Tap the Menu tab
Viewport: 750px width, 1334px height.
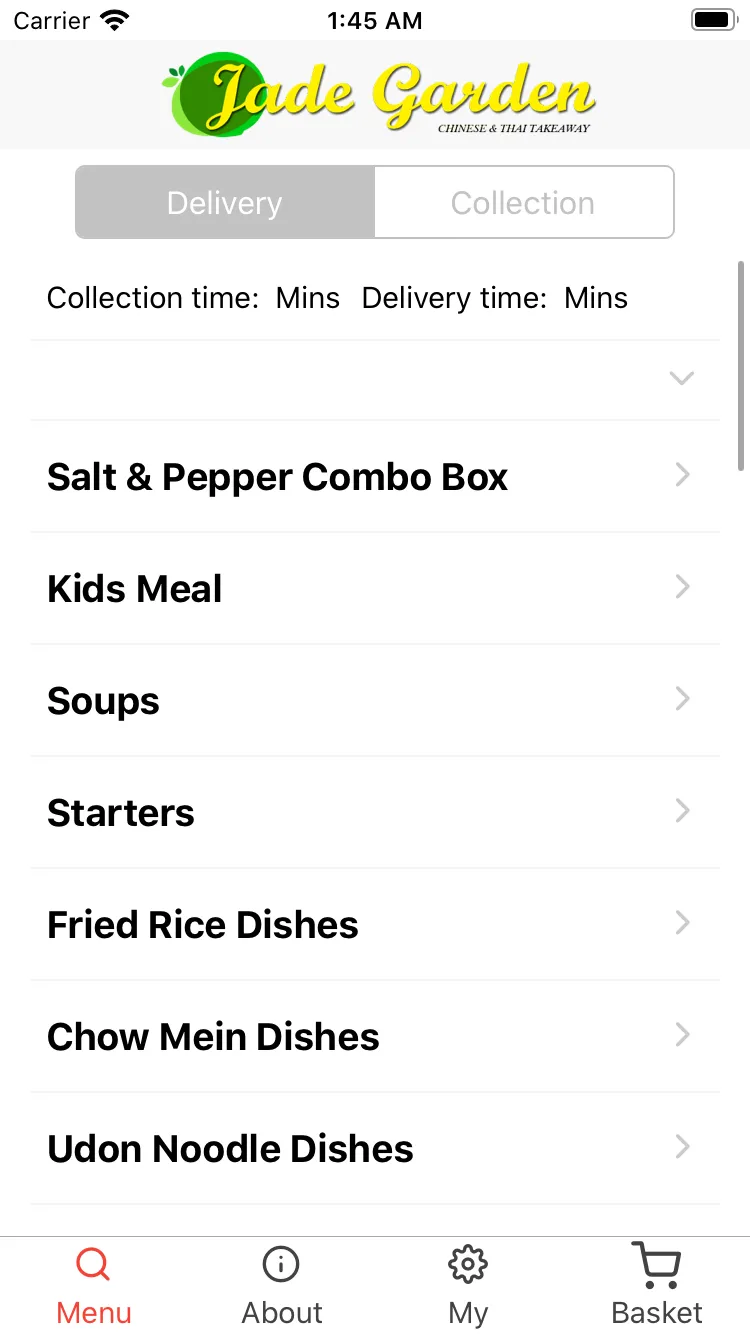94,1286
